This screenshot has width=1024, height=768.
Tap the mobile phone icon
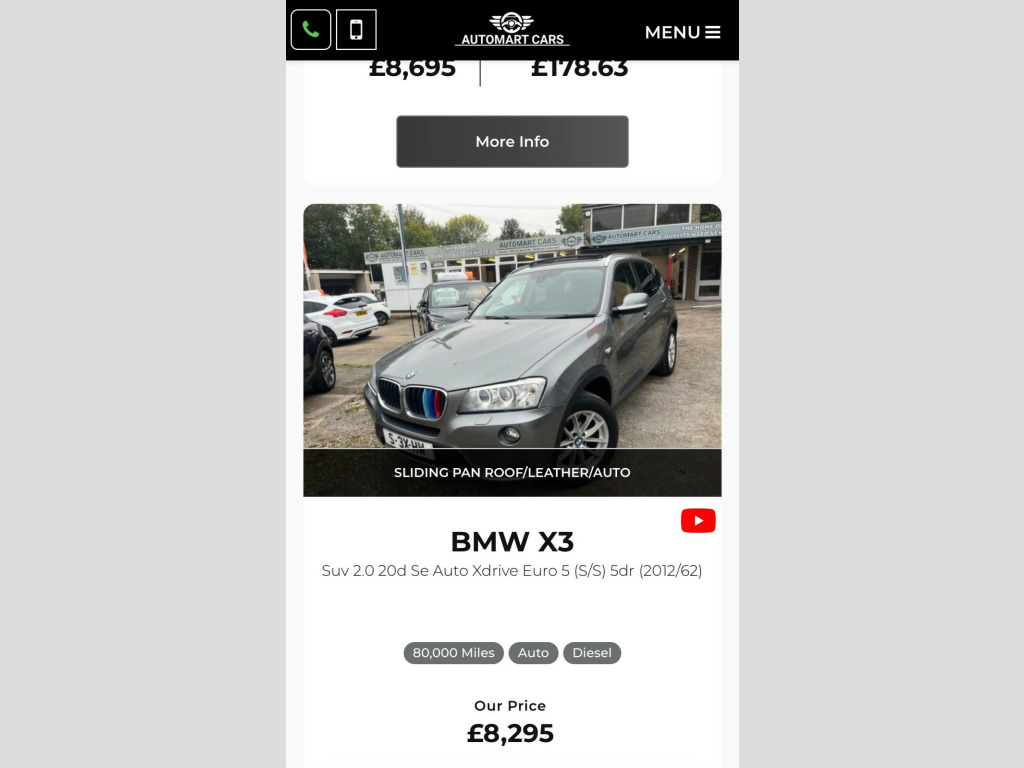coord(356,30)
